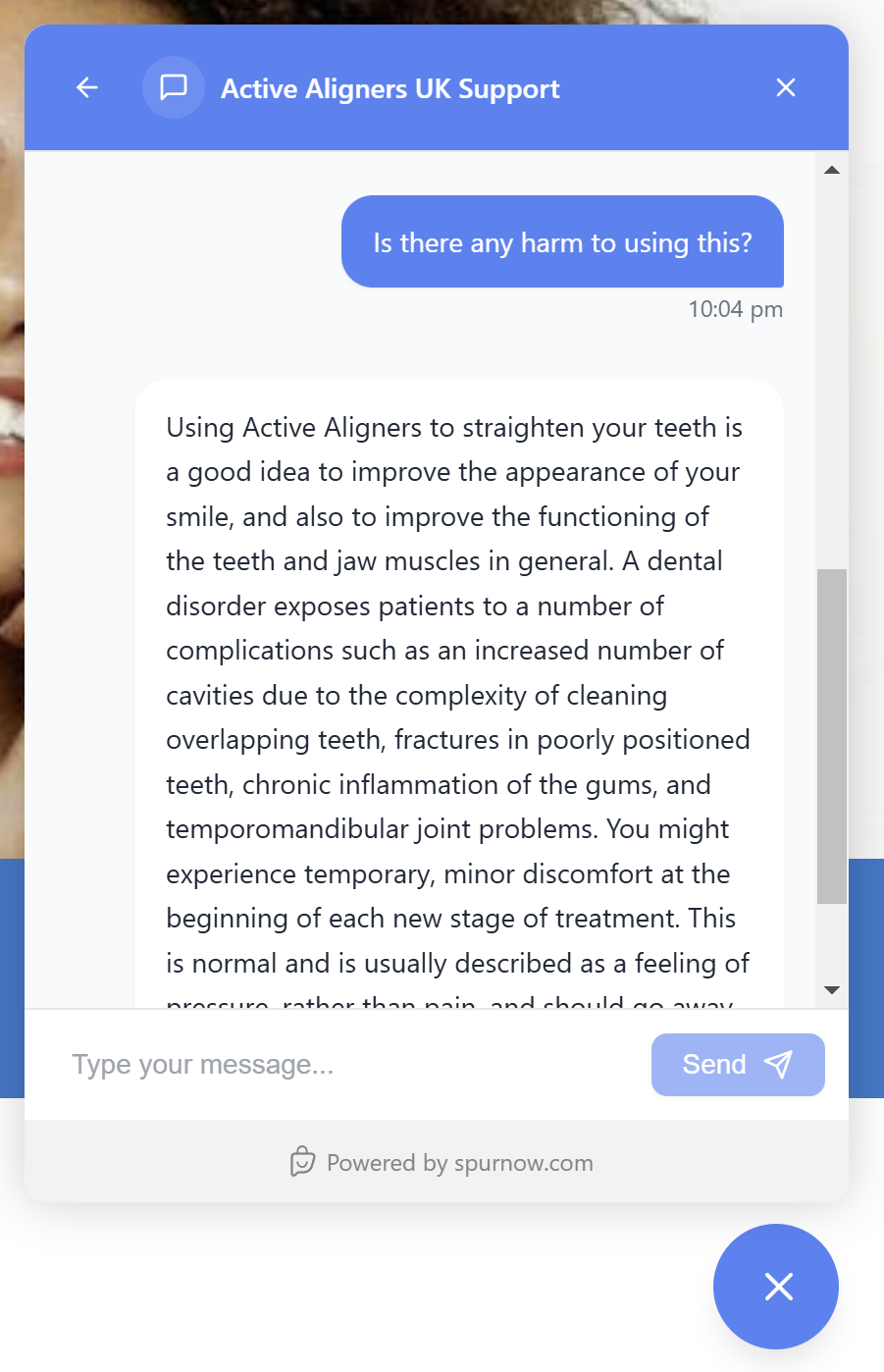Tap the scrollbar's up arrow
The image size is (884, 1372).
pos(832,171)
